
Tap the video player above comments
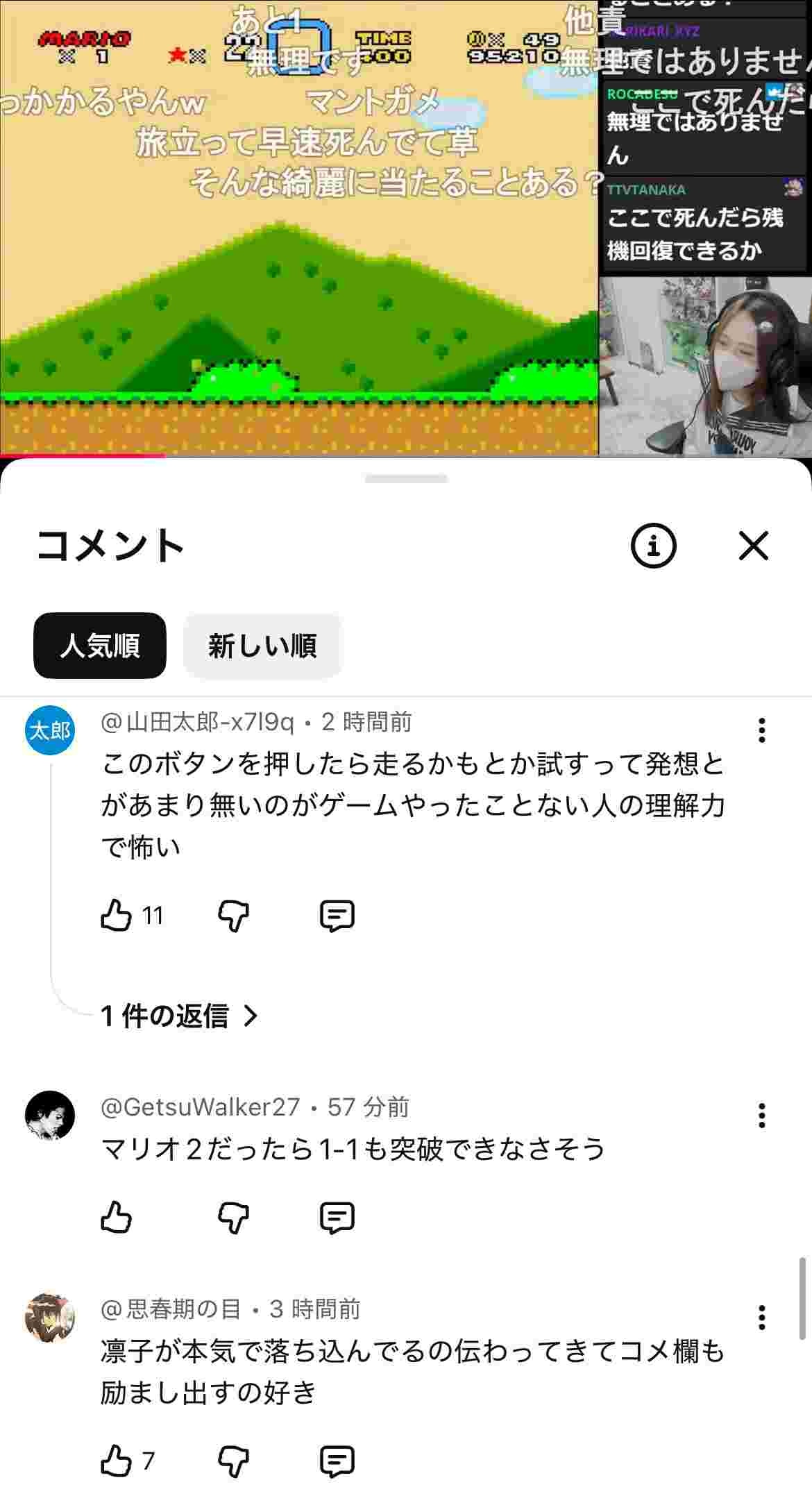(x=298, y=278)
